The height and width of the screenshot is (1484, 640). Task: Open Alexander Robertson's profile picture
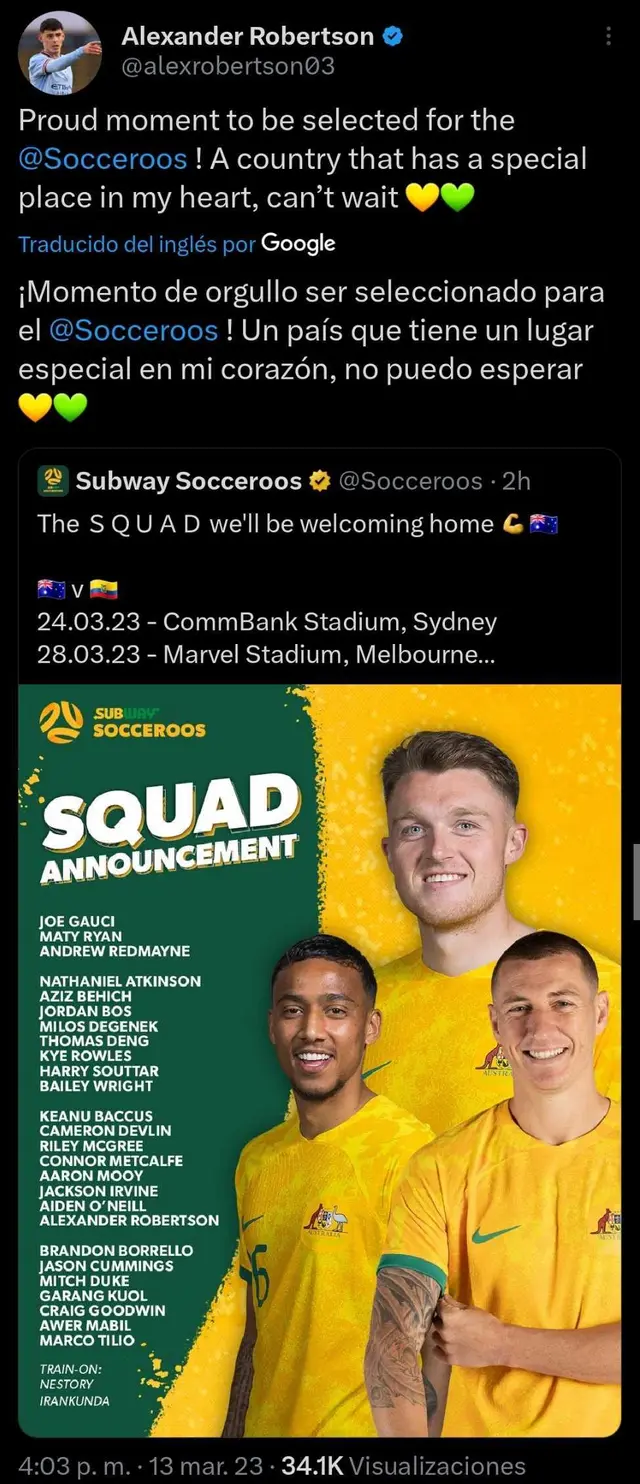[59, 53]
